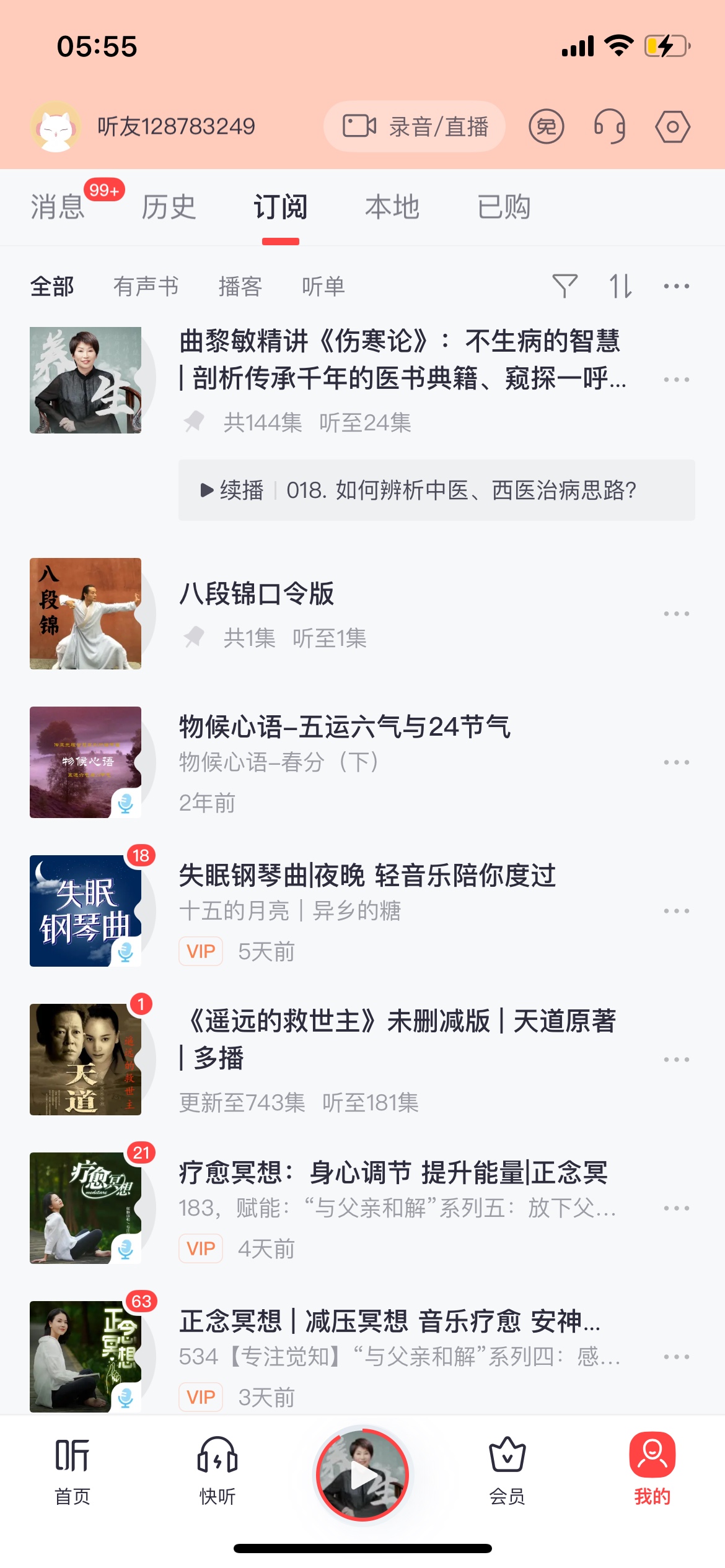The width and height of the screenshot is (725, 1568).
Task: Open the settings hexagon icon
Action: (x=672, y=127)
